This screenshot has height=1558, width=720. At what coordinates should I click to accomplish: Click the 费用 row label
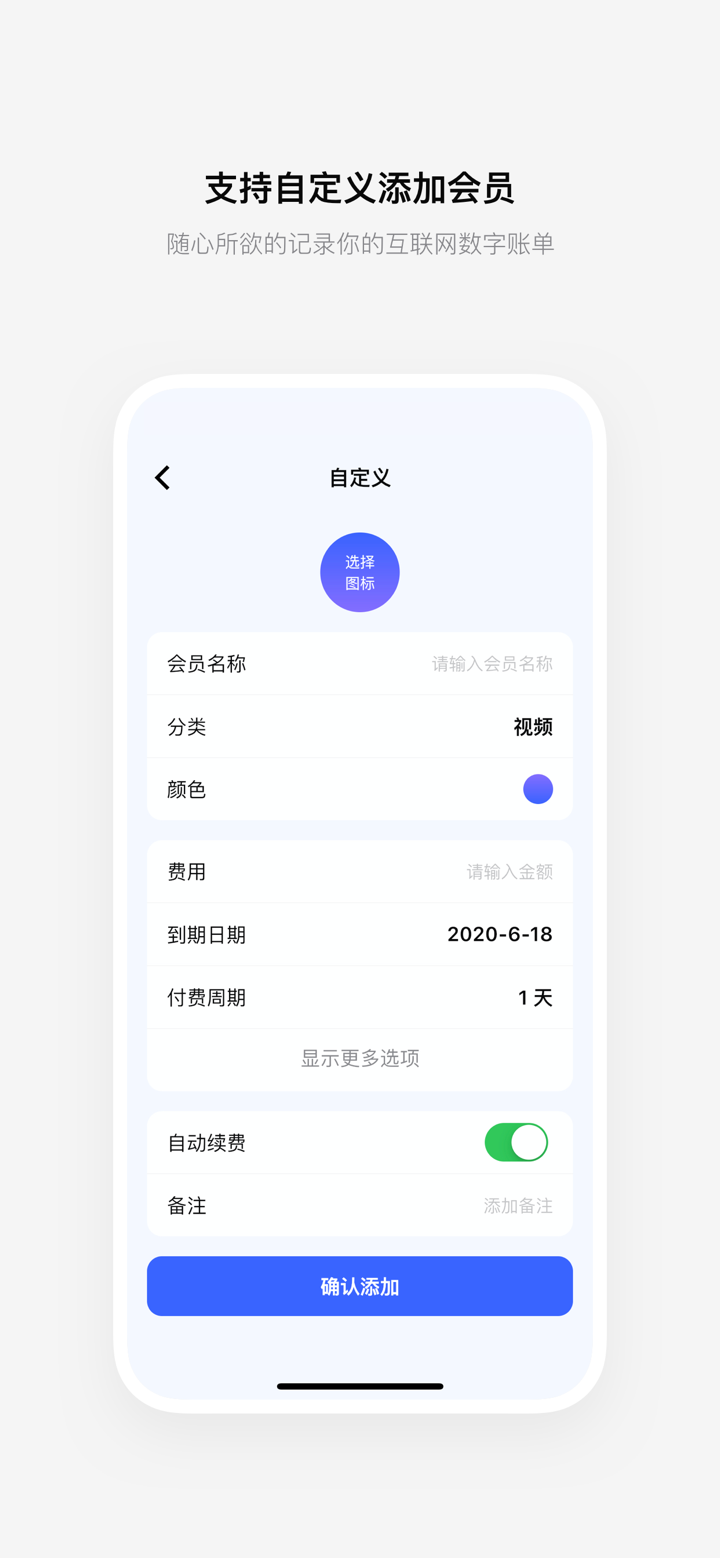(186, 871)
